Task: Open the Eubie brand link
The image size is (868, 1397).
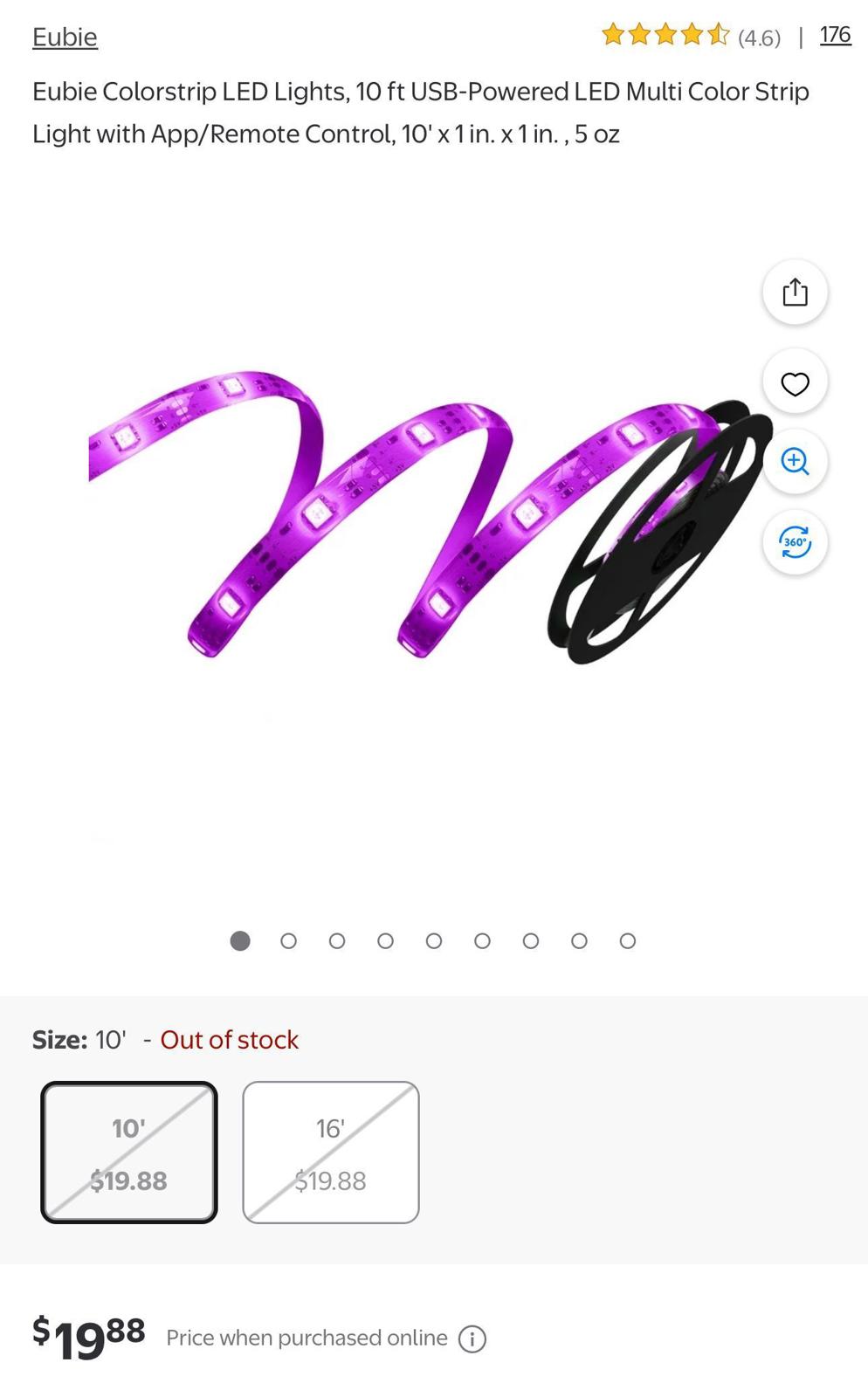Action: coord(65,37)
